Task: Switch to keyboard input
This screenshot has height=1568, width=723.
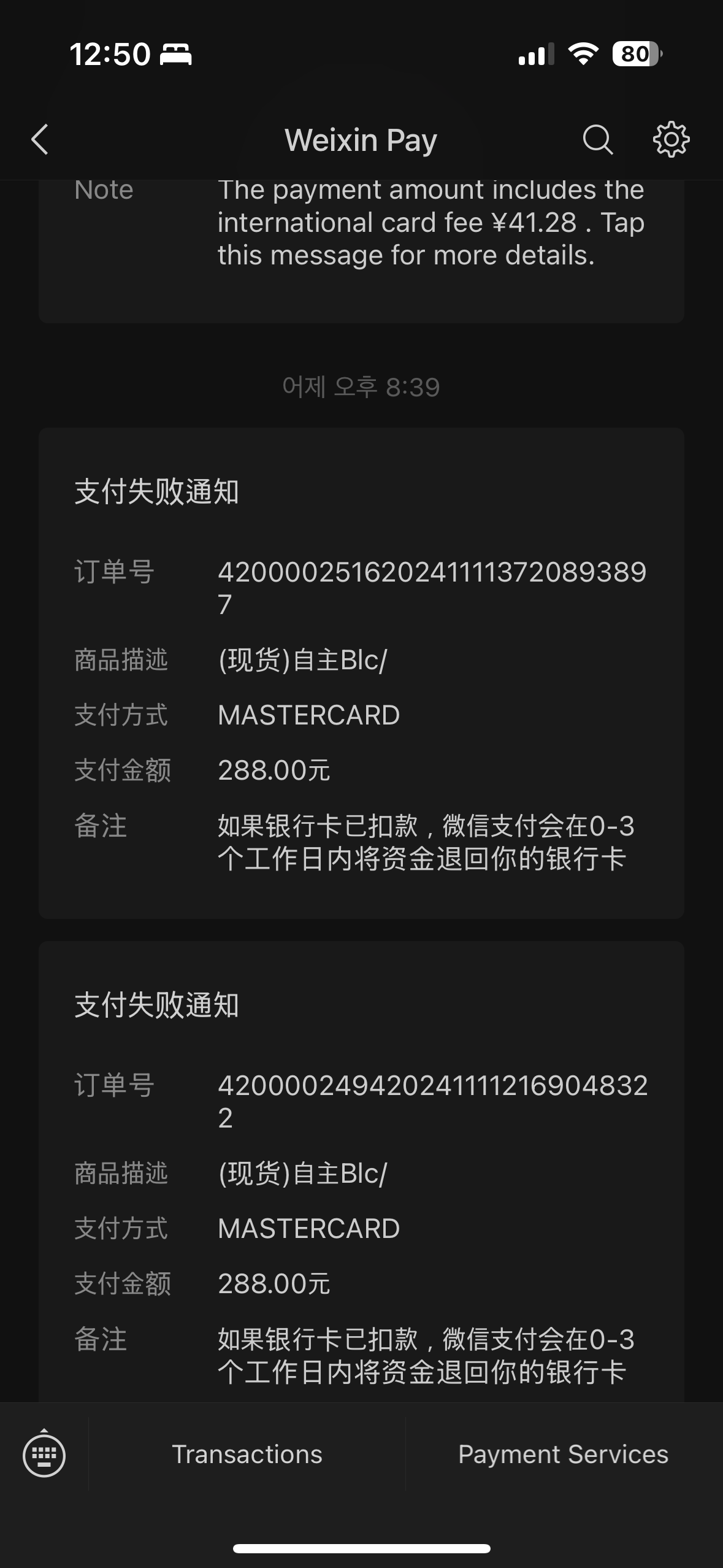Action: coord(44,1455)
